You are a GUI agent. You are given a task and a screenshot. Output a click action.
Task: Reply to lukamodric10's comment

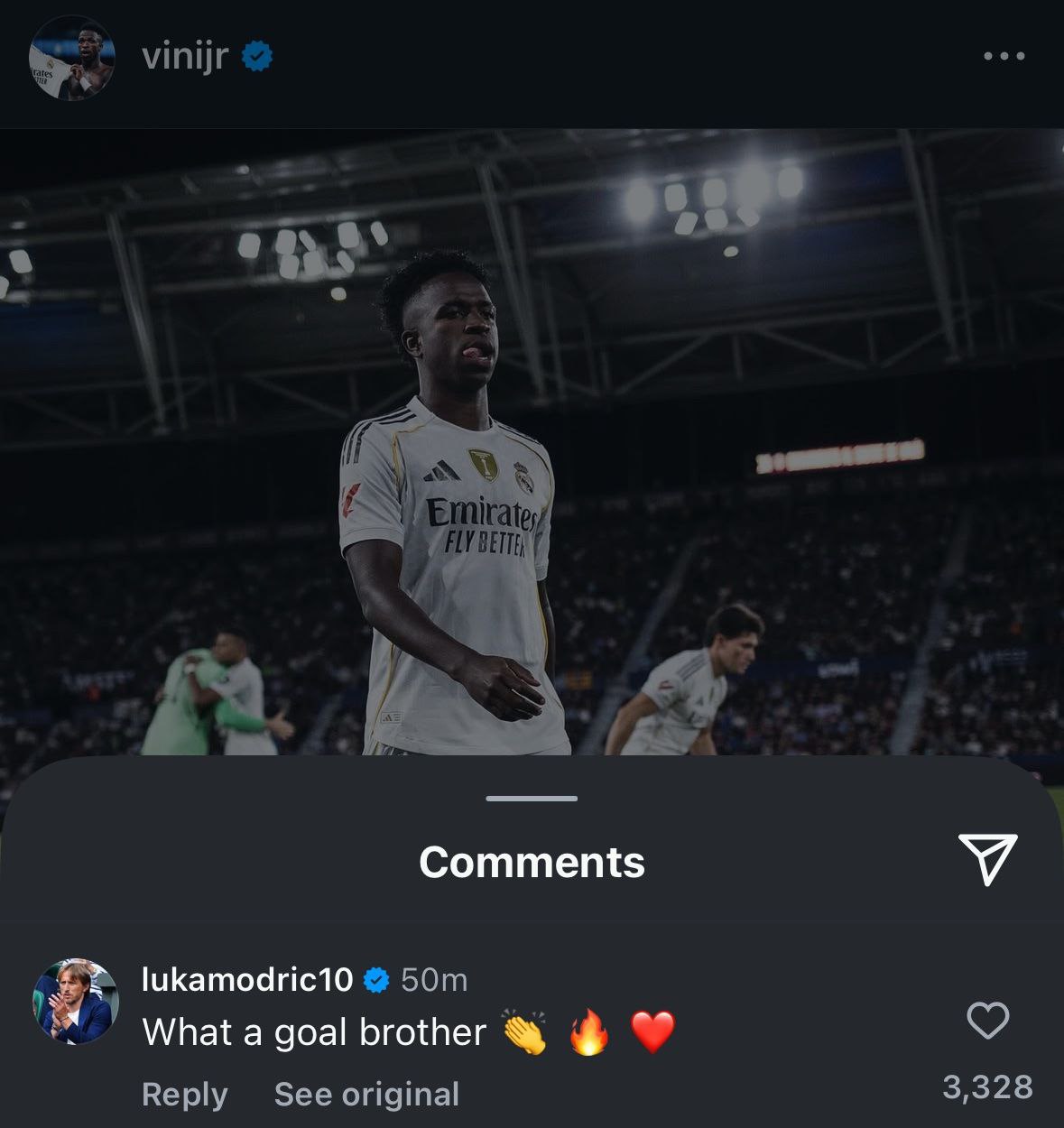click(184, 1094)
